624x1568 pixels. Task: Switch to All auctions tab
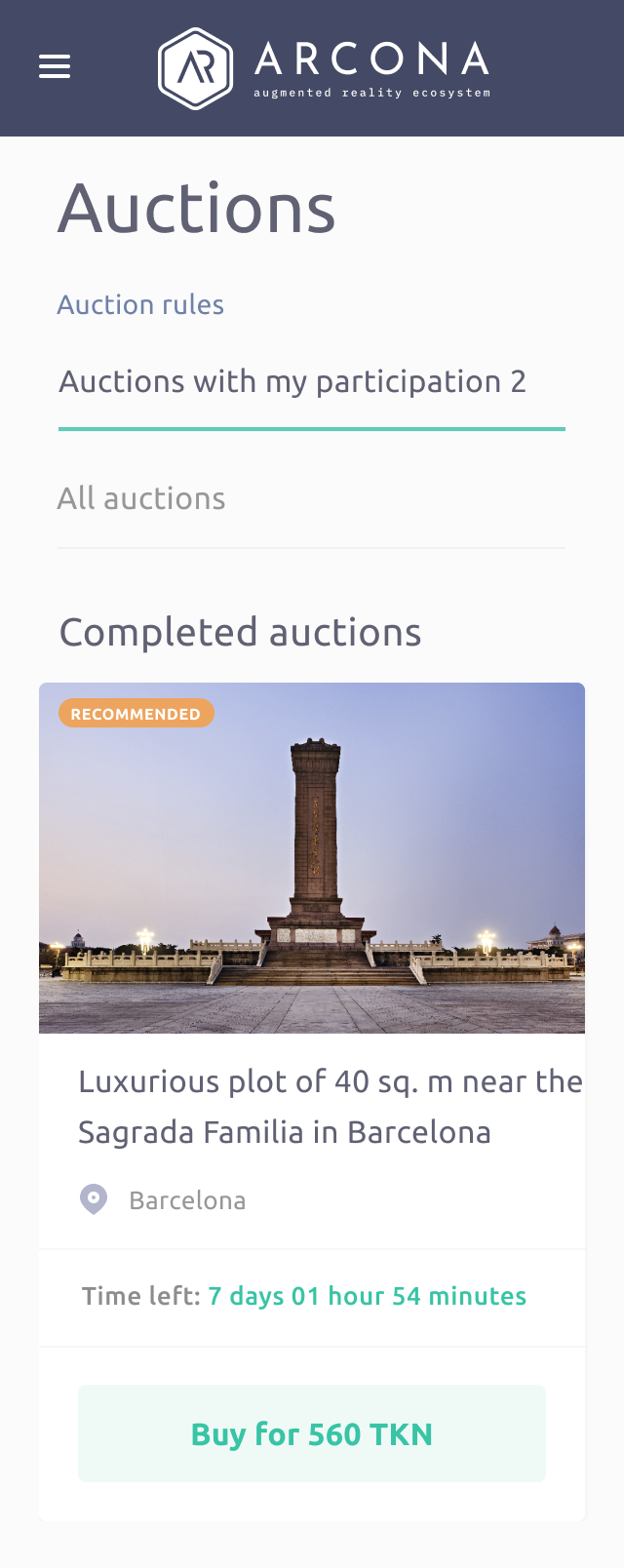point(141,499)
